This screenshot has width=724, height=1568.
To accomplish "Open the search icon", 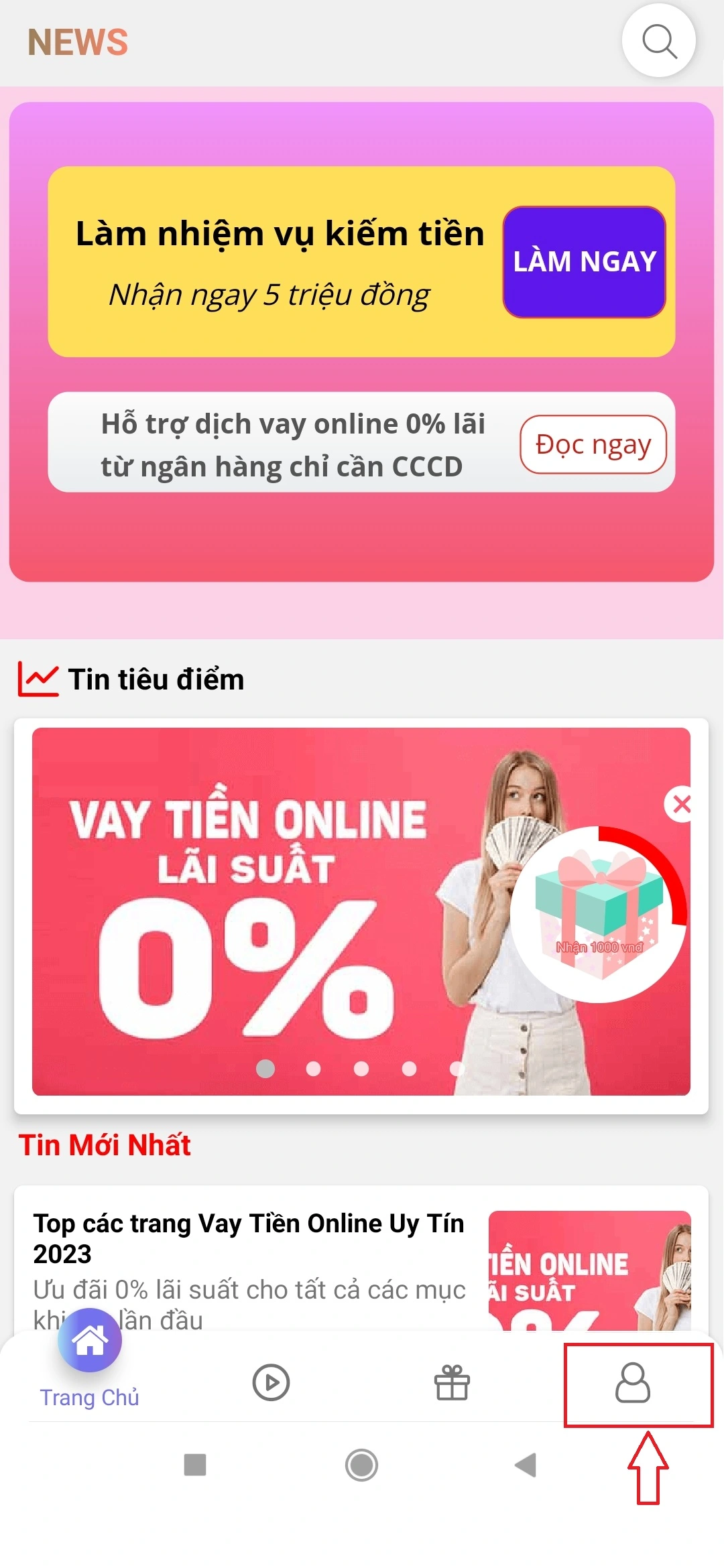I will (659, 41).
